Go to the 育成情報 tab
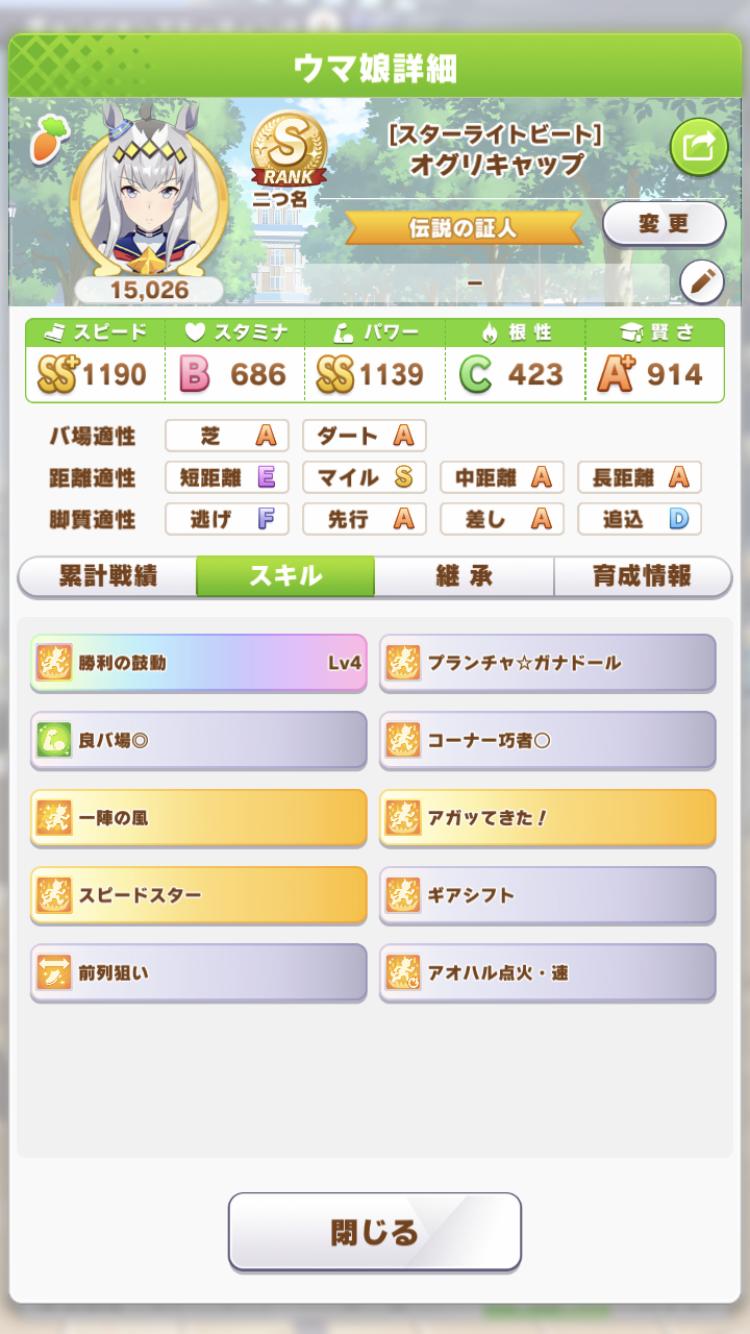Image resolution: width=750 pixels, height=1334 pixels. point(642,576)
